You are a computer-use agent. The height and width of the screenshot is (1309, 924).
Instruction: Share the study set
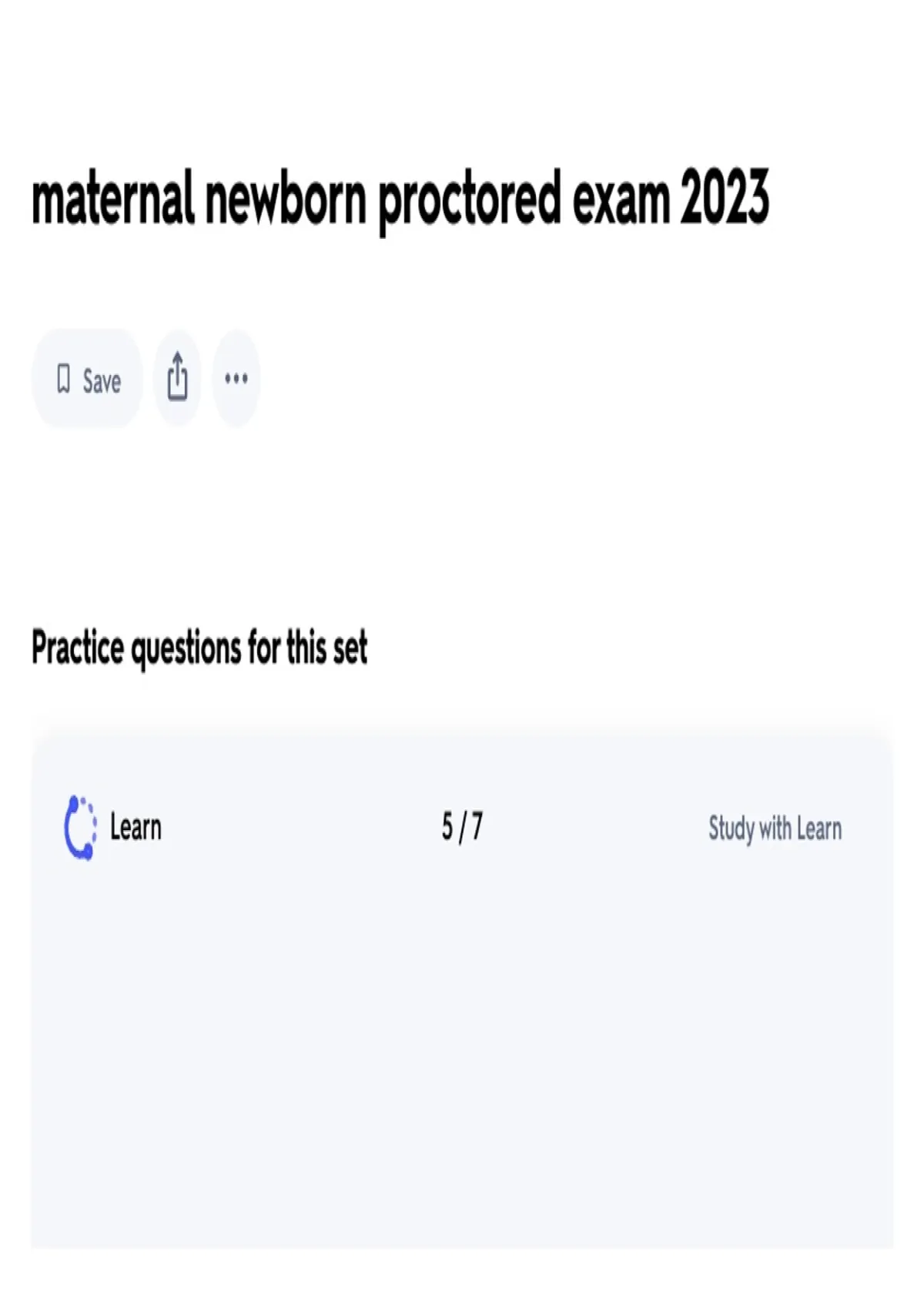177,378
